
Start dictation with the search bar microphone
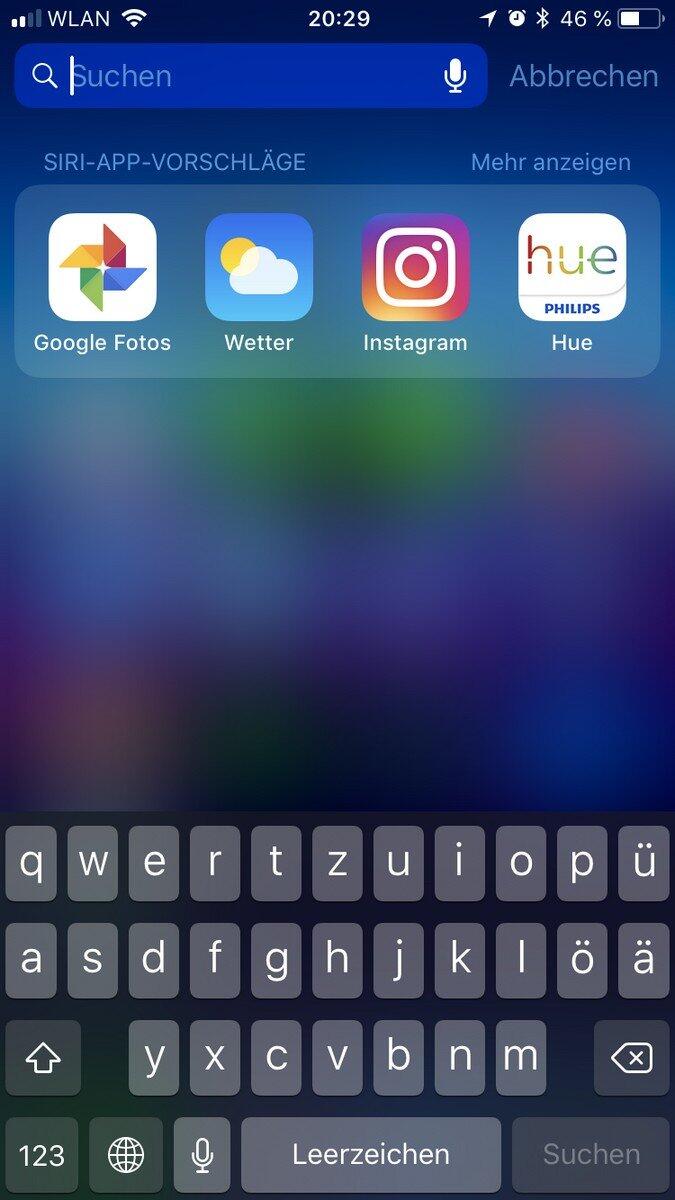coord(455,76)
